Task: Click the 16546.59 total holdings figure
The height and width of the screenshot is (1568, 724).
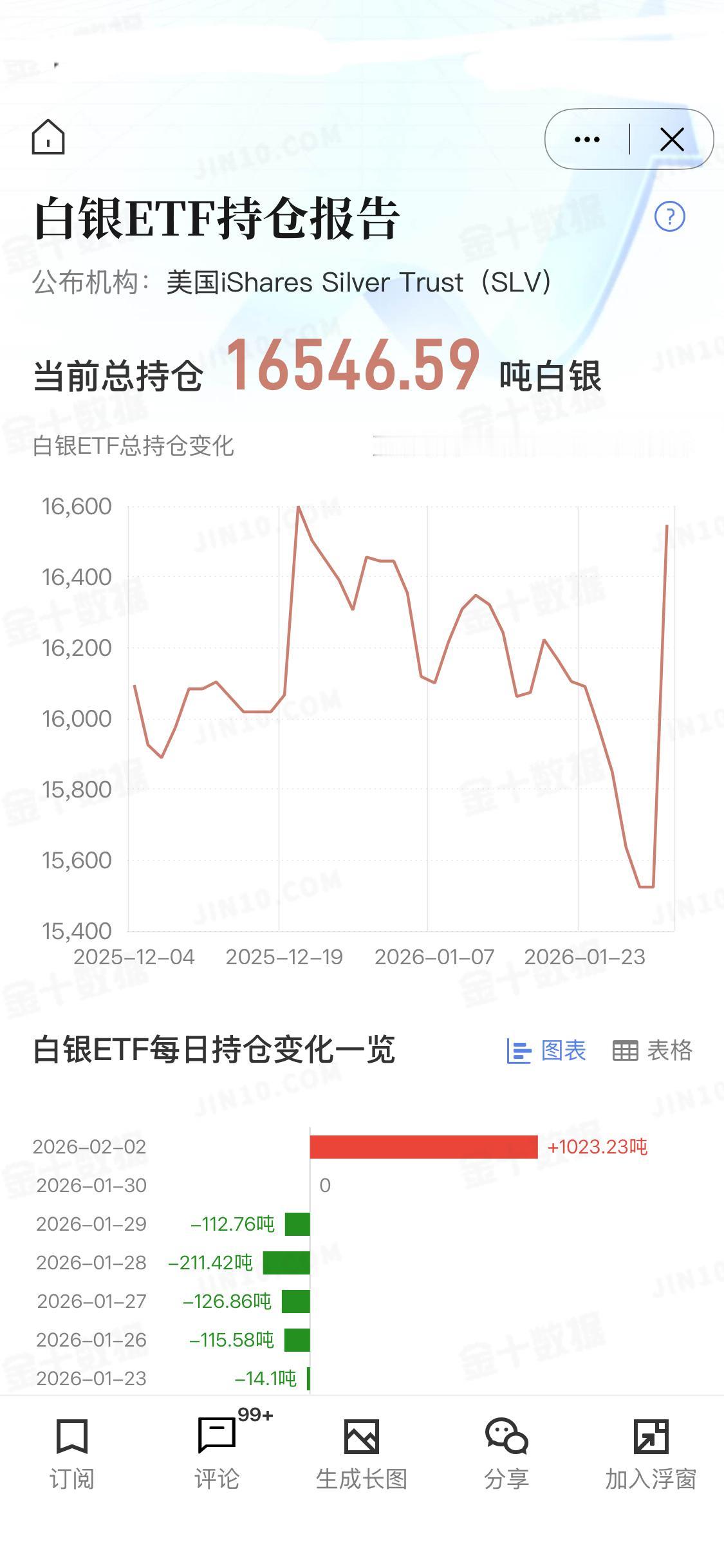Action: tap(355, 368)
